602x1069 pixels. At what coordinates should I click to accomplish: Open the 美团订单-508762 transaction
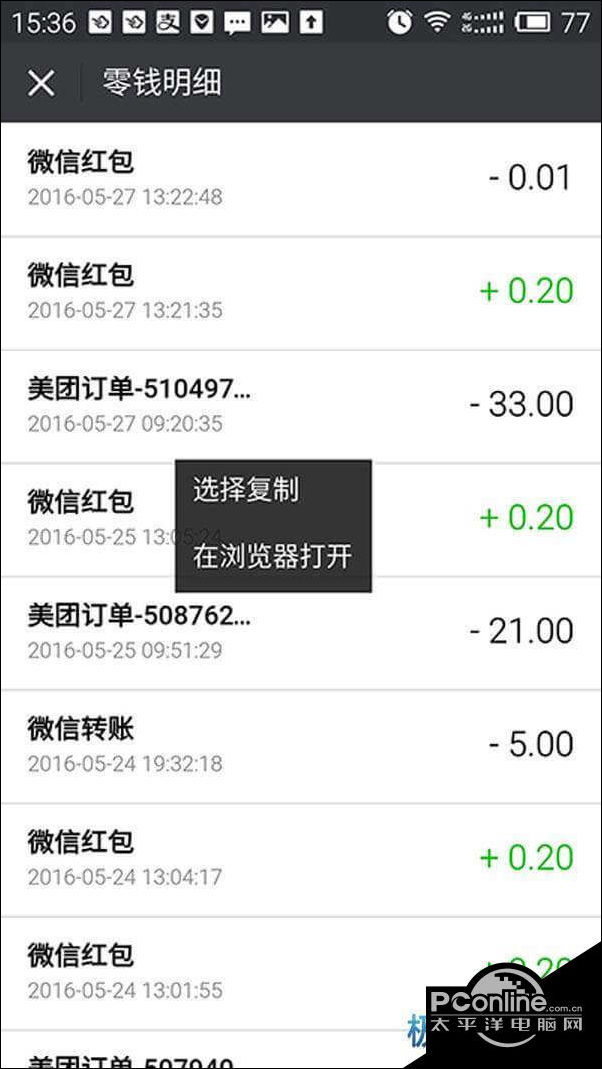click(x=300, y=632)
